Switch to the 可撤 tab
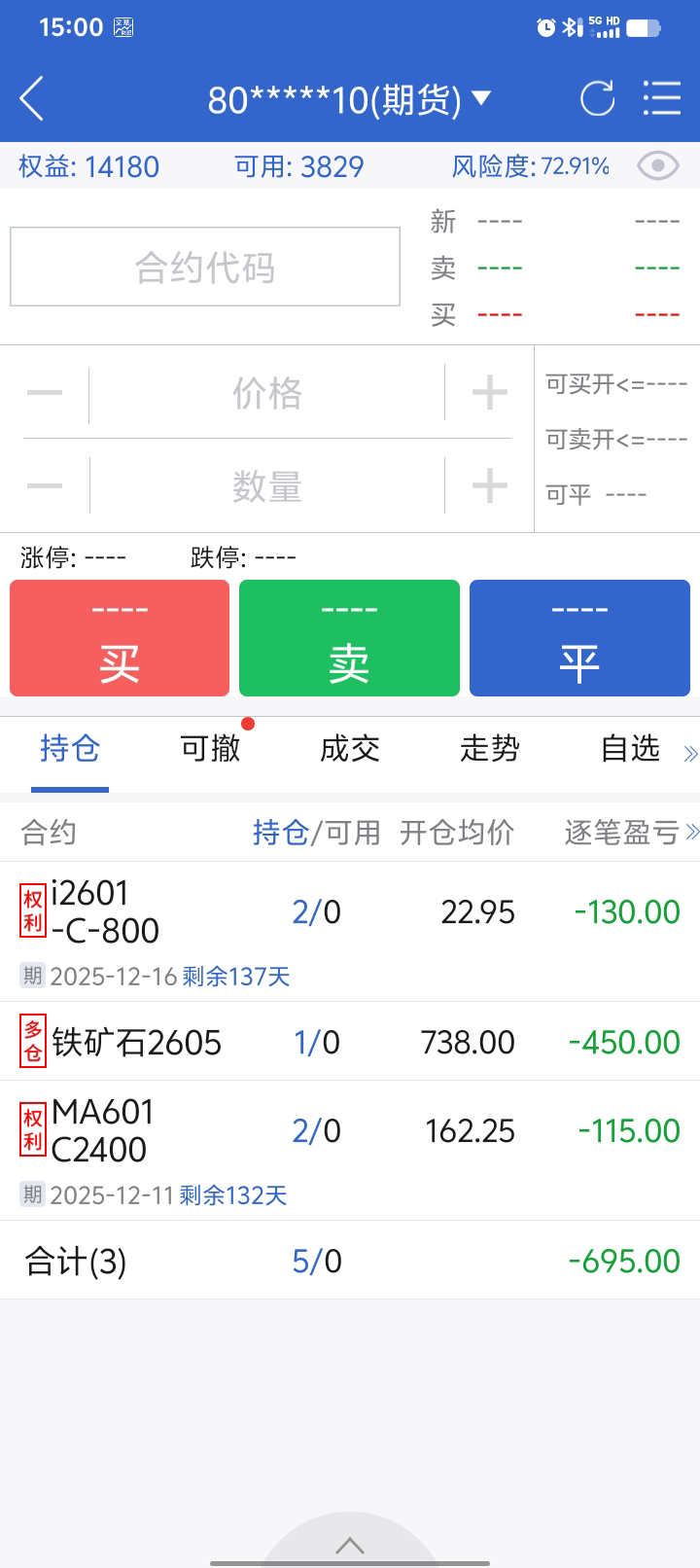This screenshot has height=1568, width=700. tap(211, 749)
